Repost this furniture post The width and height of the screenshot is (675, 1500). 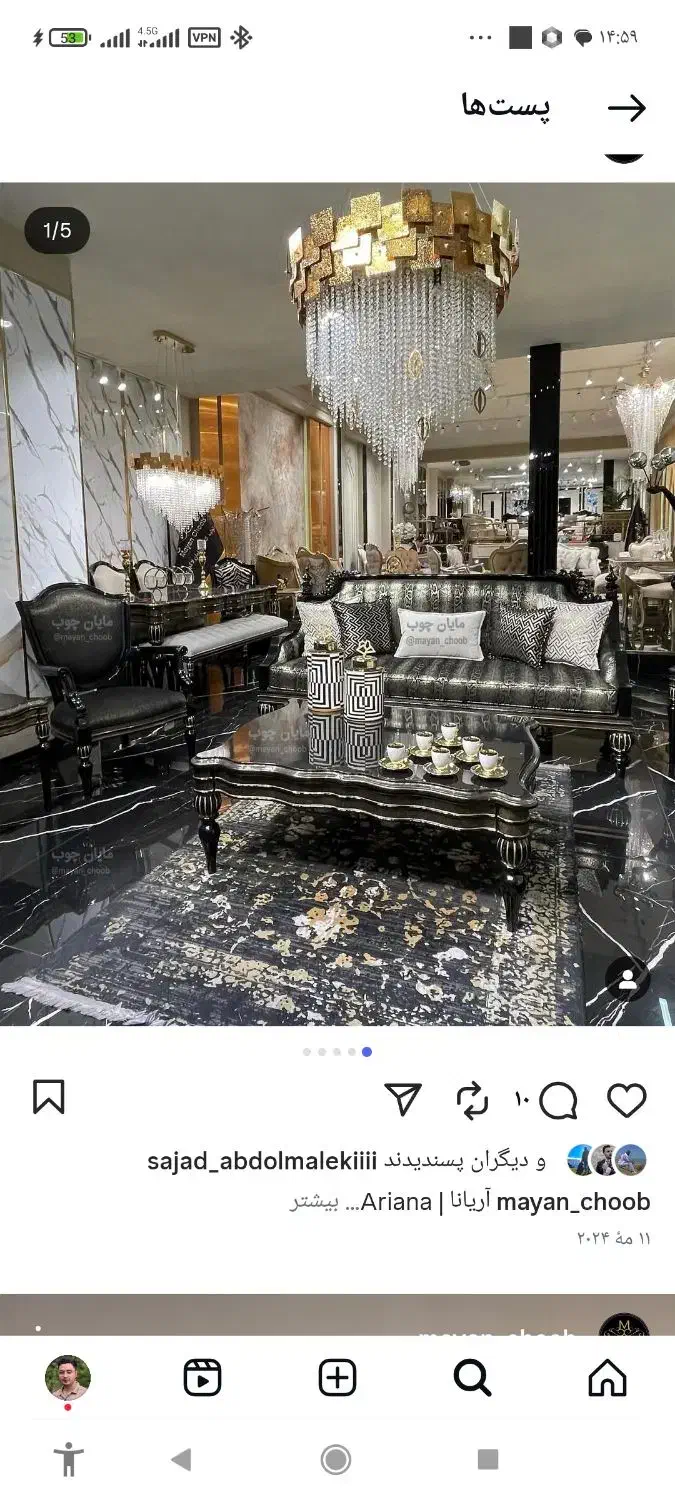pyautogui.click(x=472, y=1101)
